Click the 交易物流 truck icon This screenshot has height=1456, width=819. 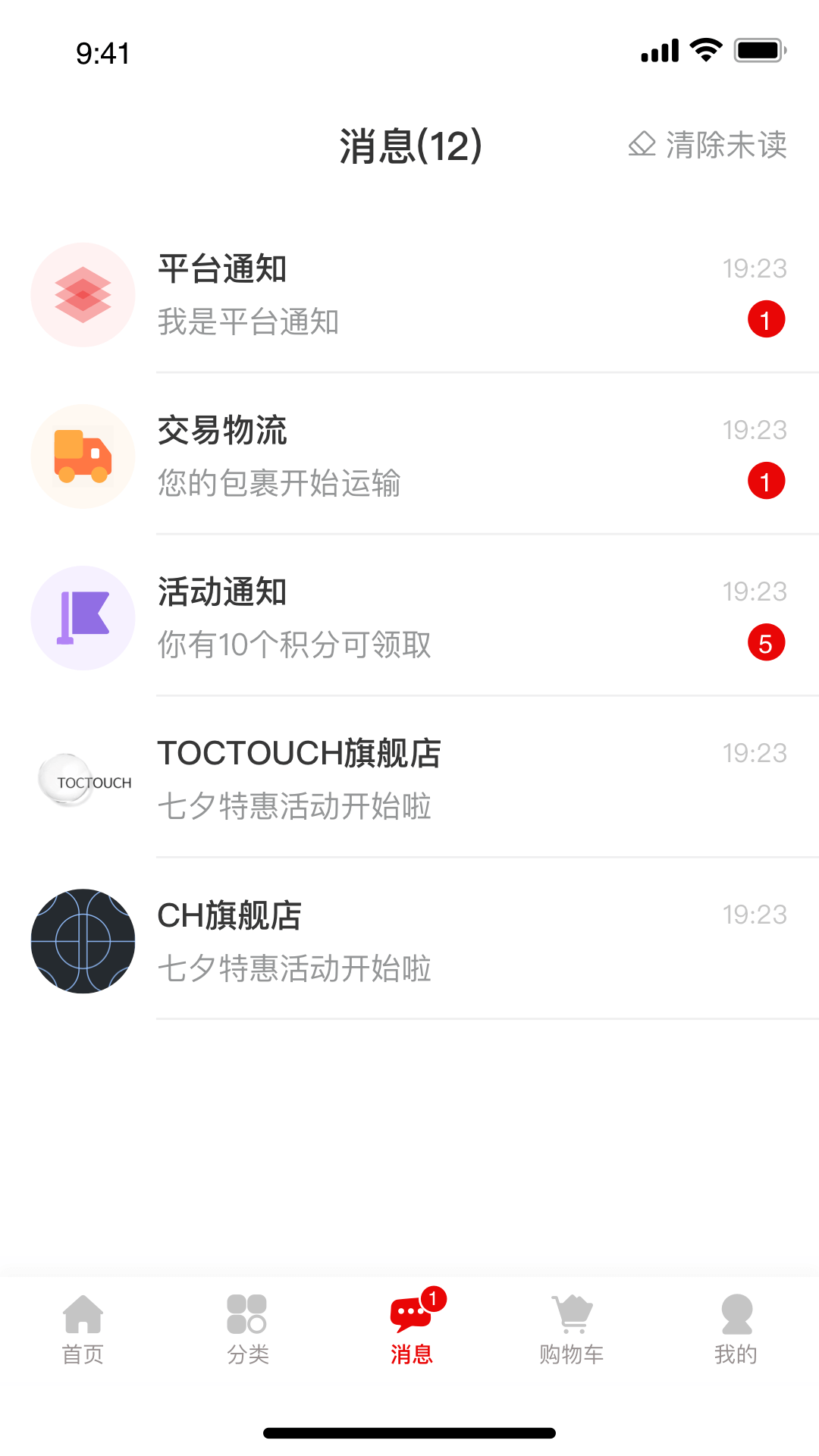coord(83,456)
